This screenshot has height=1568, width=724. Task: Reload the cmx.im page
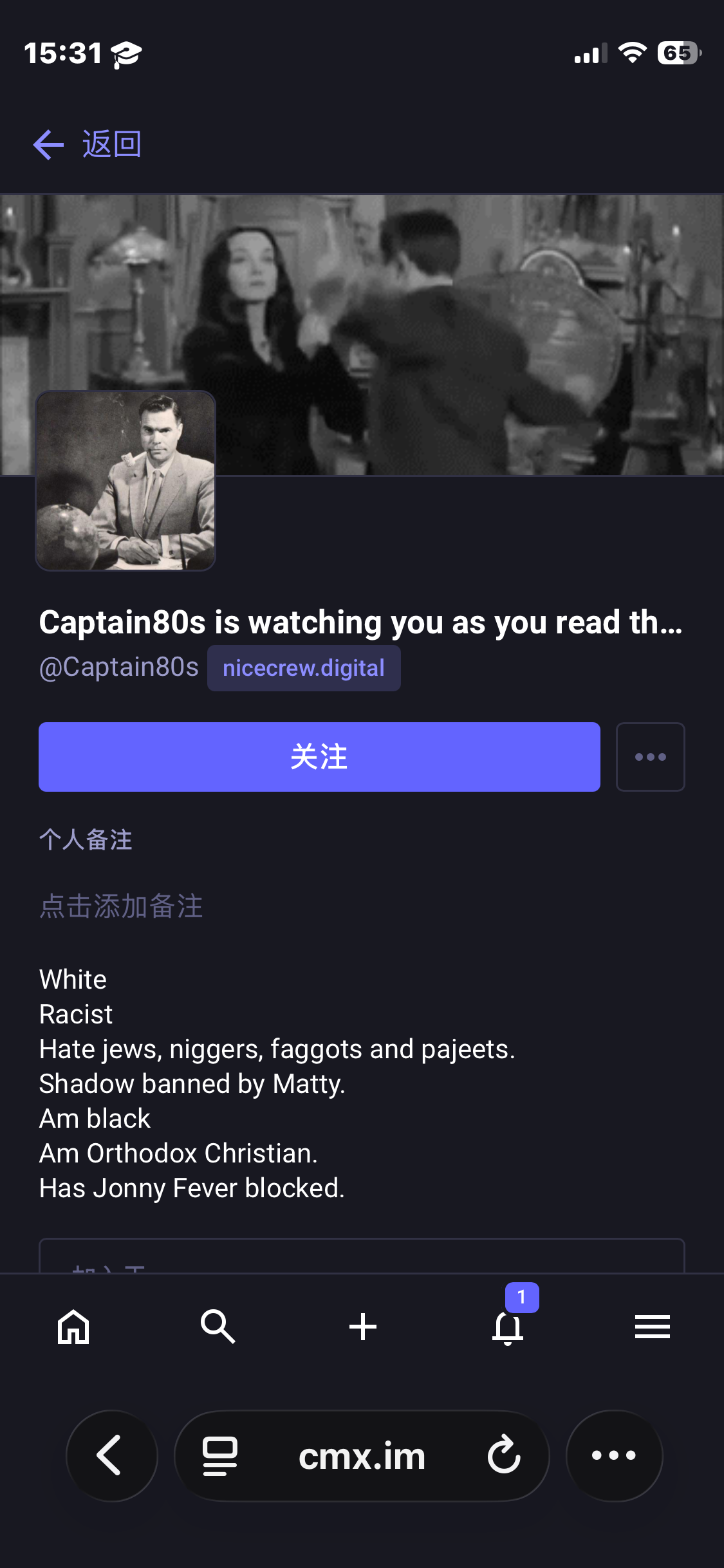point(504,1455)
